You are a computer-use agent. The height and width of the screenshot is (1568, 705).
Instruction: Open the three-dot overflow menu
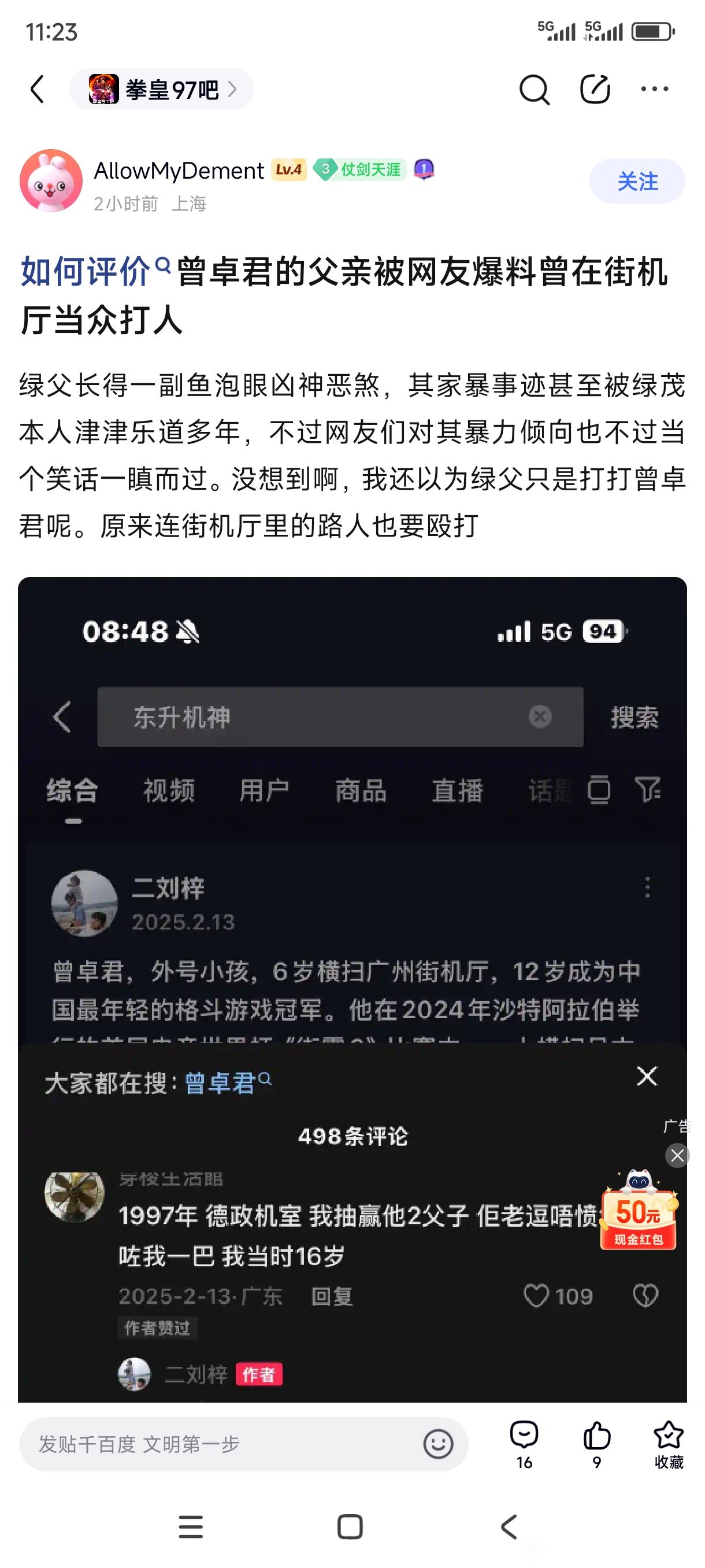pyautogui.click(x=655, y=90)
